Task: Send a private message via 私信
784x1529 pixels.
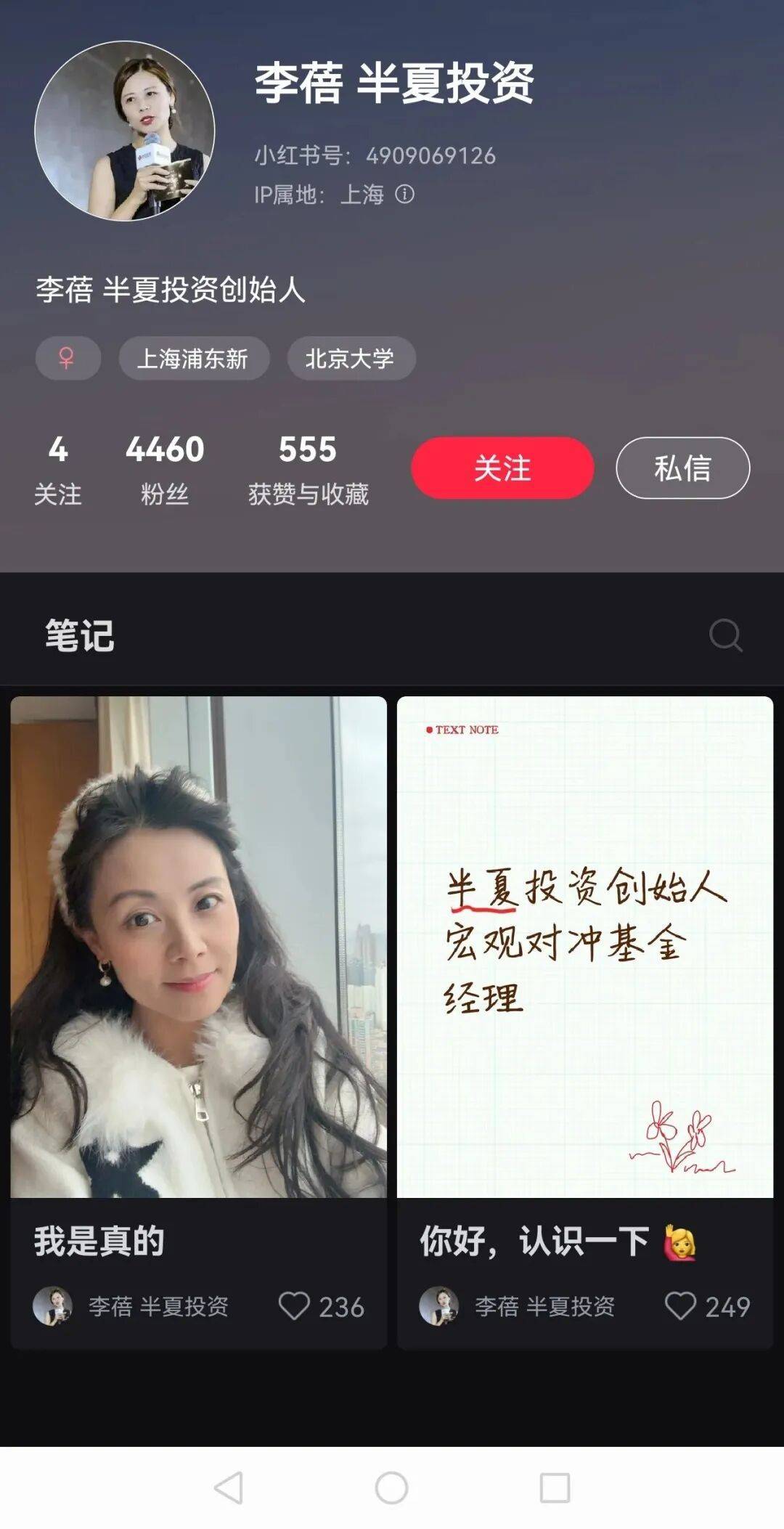Action: pyautogui.click(x=682, y=468)
